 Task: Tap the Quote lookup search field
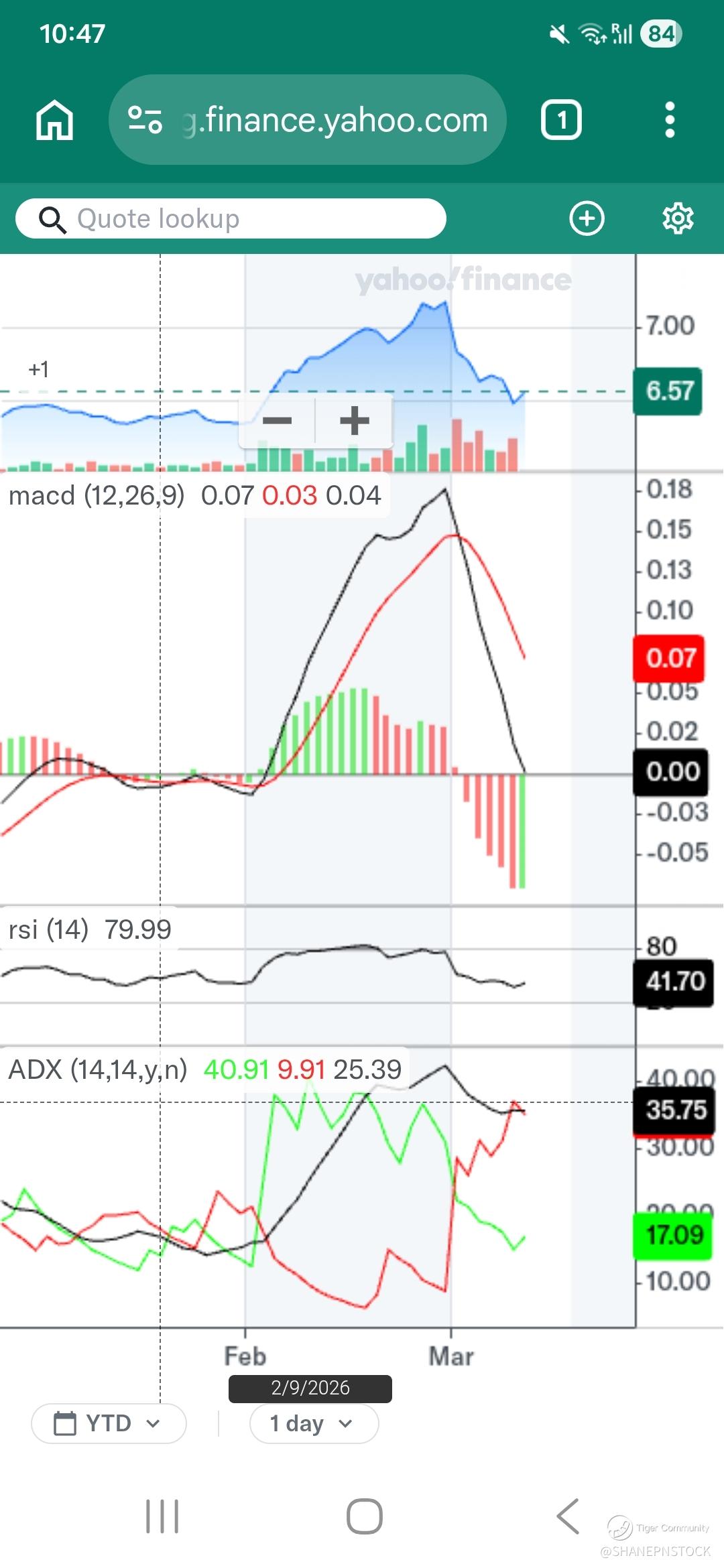point(231,219)
